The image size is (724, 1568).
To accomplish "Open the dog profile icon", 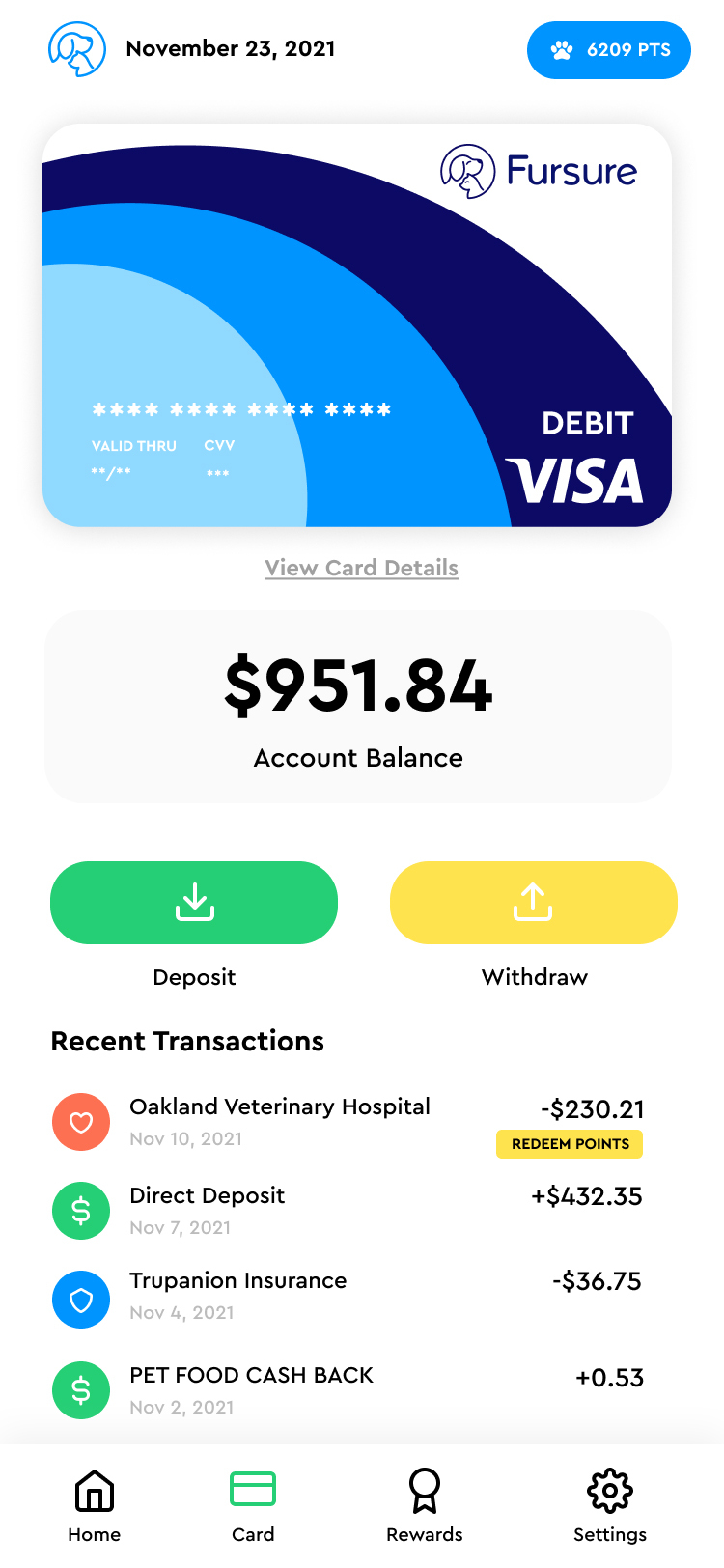I will pos(77,49).
